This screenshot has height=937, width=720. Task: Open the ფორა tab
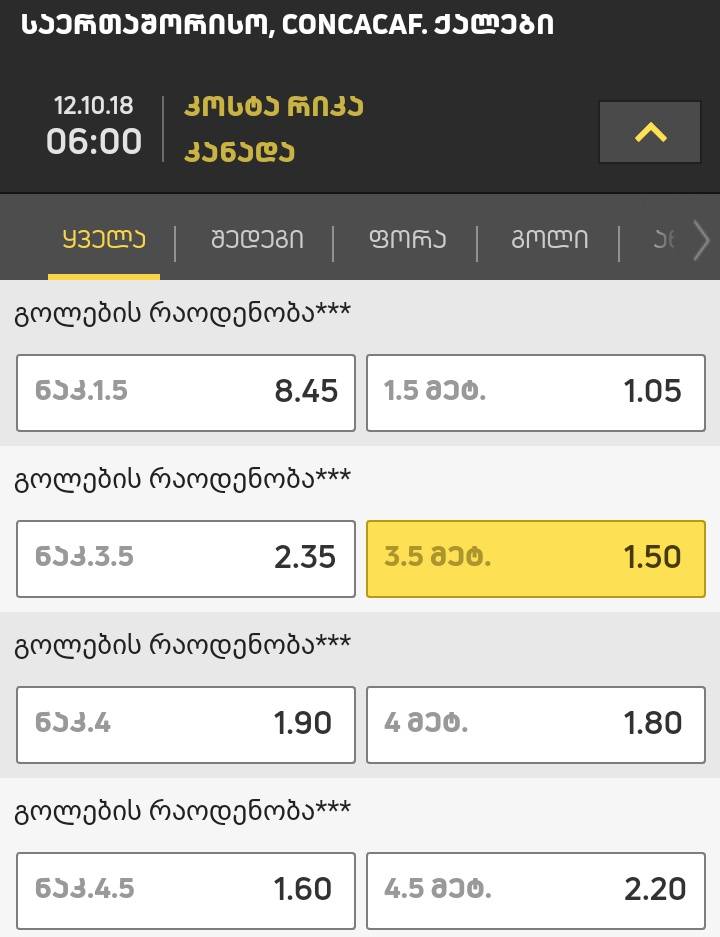407,240
